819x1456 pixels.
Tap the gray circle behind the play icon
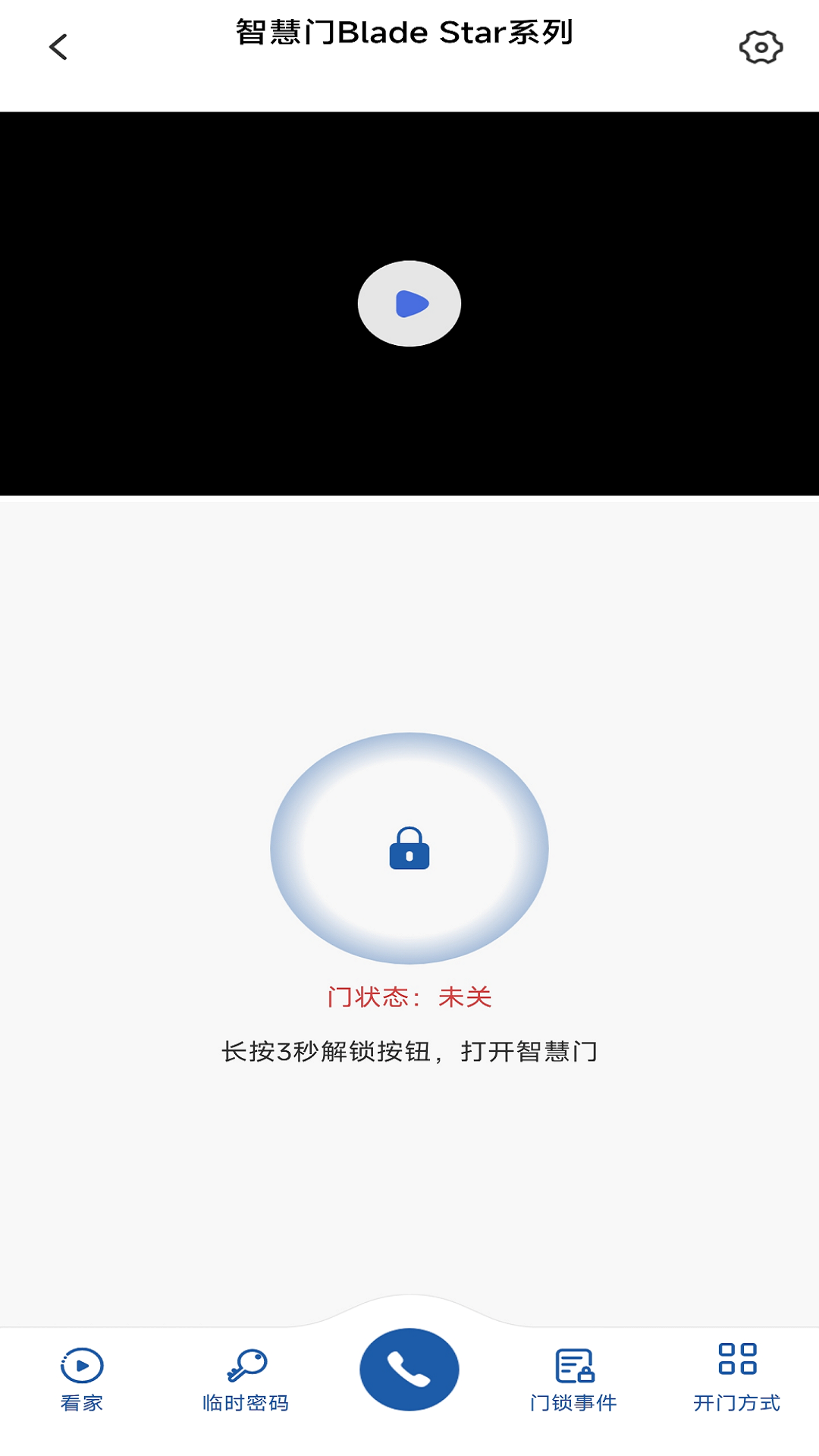tap(409, 303)
